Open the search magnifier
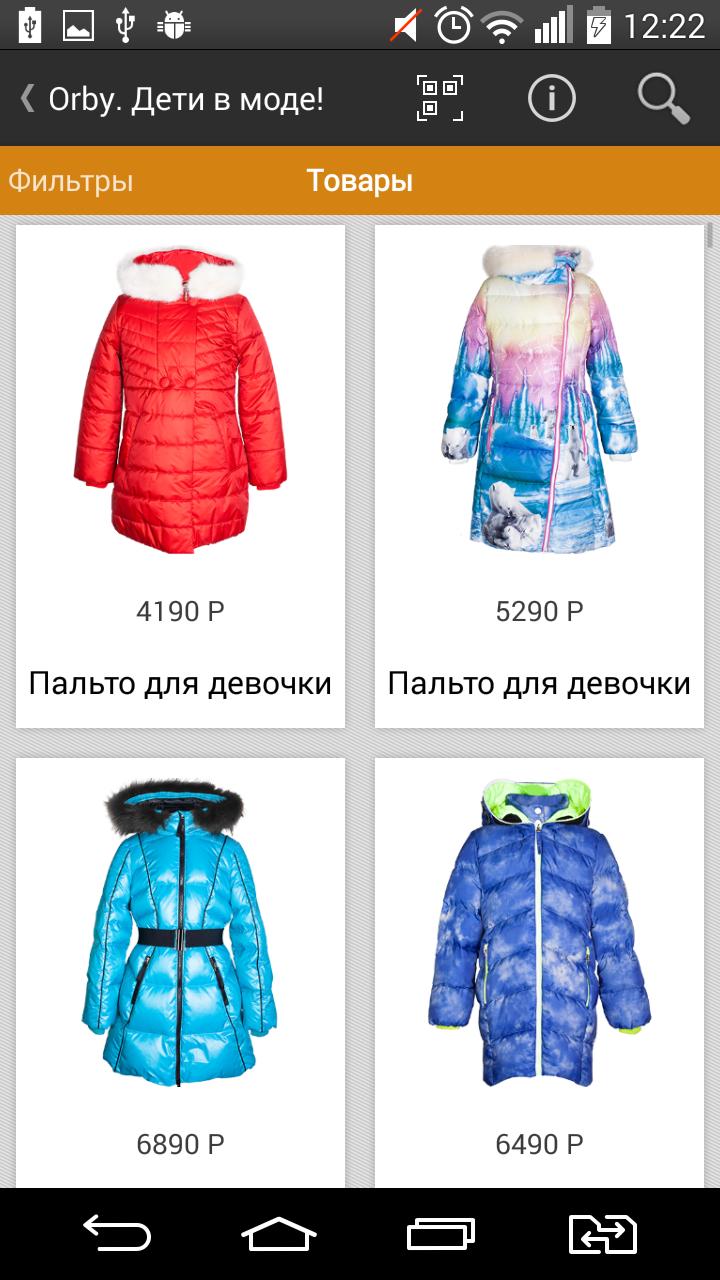 pyautogui.click(x=663, y=98)
